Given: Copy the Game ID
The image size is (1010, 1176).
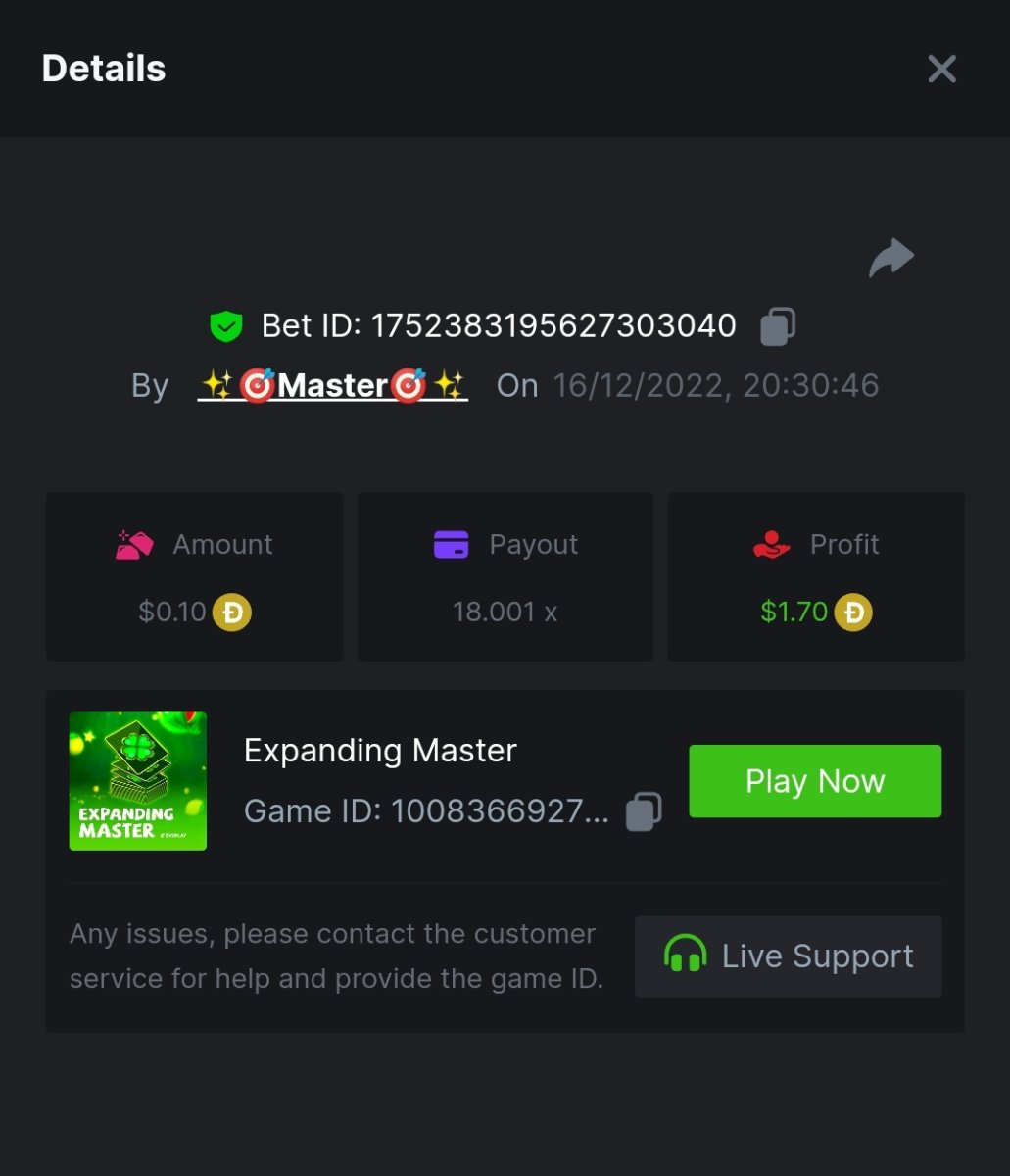Looking at the screenshot, I should tap(644, 811).
